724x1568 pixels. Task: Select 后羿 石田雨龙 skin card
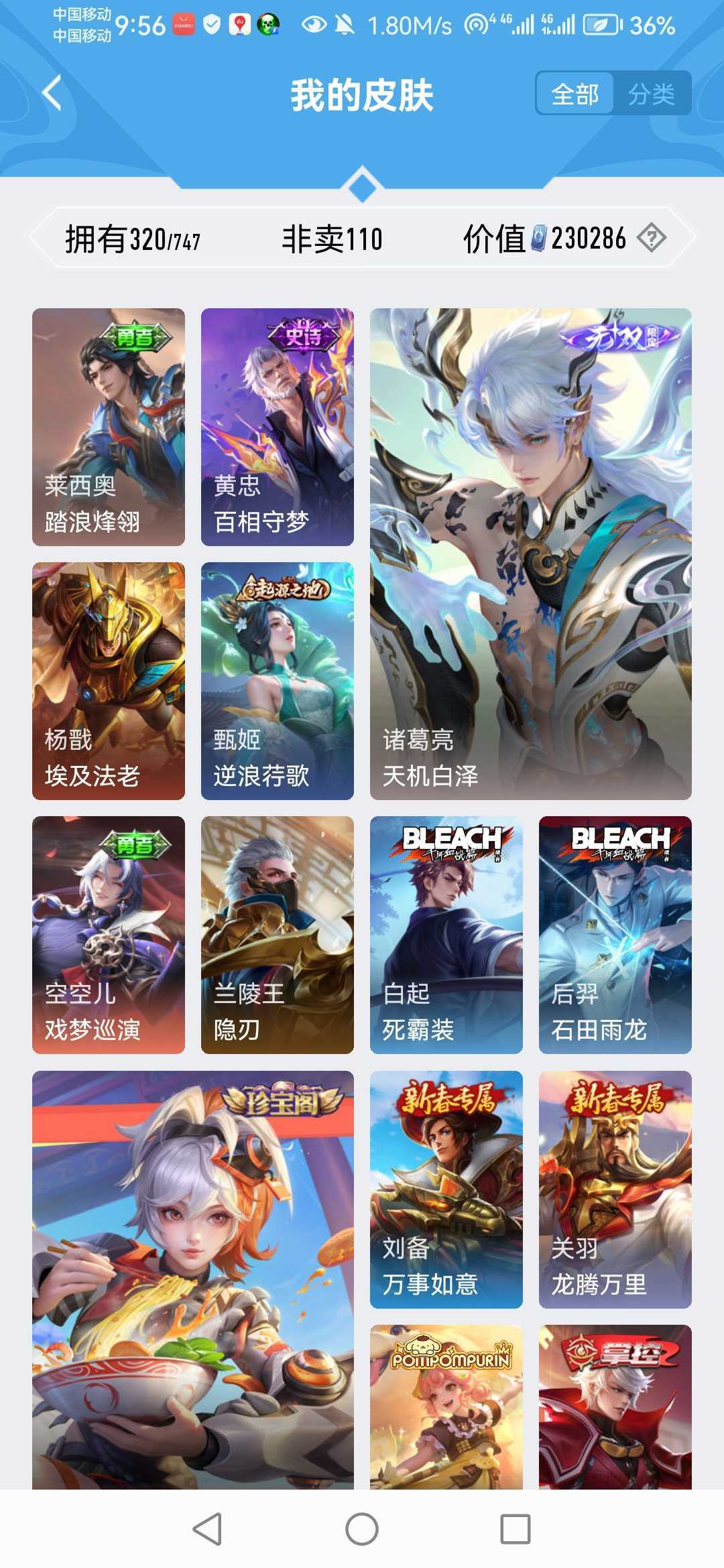point(615,935)
